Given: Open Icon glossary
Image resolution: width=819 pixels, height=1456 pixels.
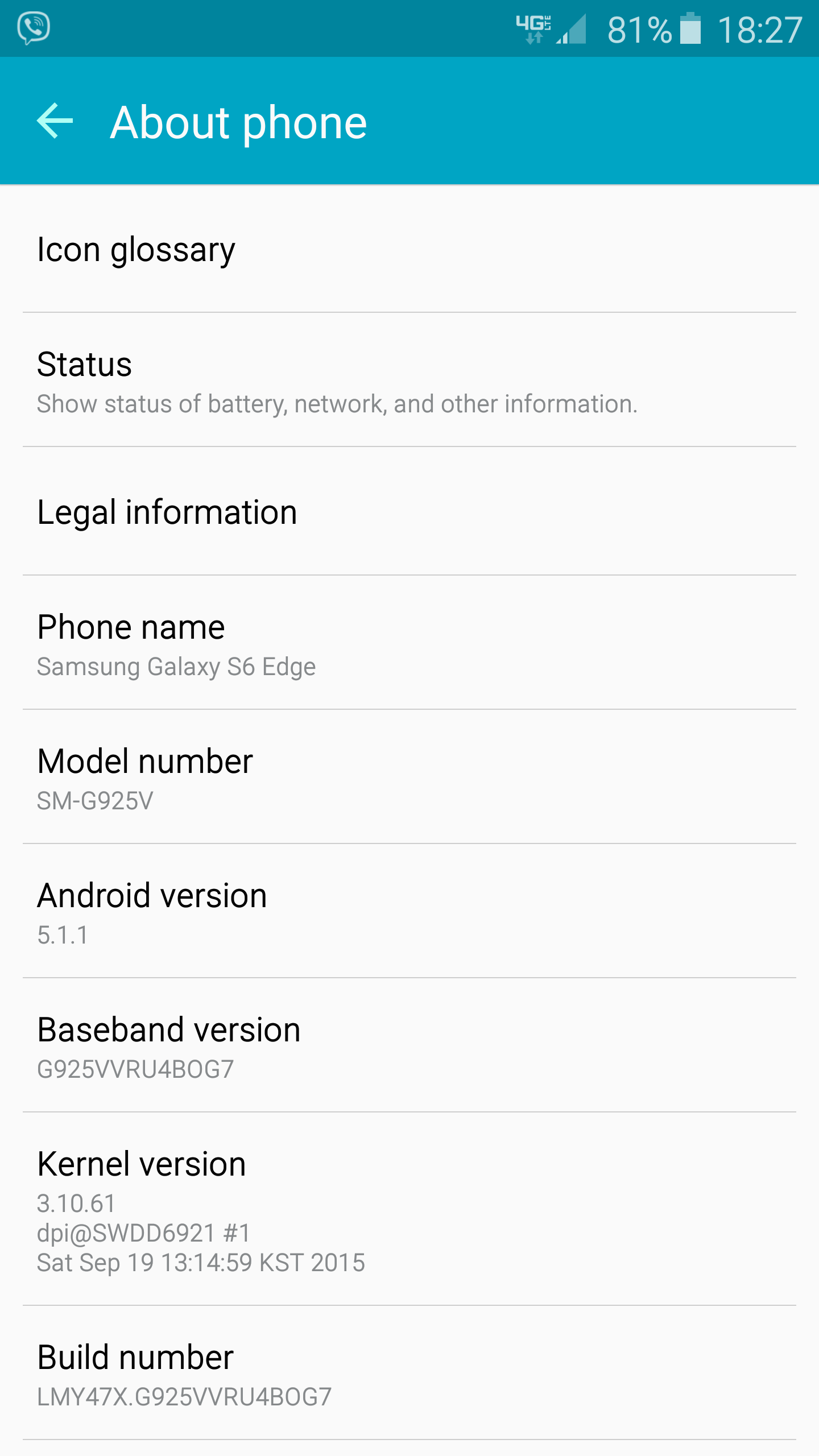Looking at the screenshot, I should pos(409,250).
